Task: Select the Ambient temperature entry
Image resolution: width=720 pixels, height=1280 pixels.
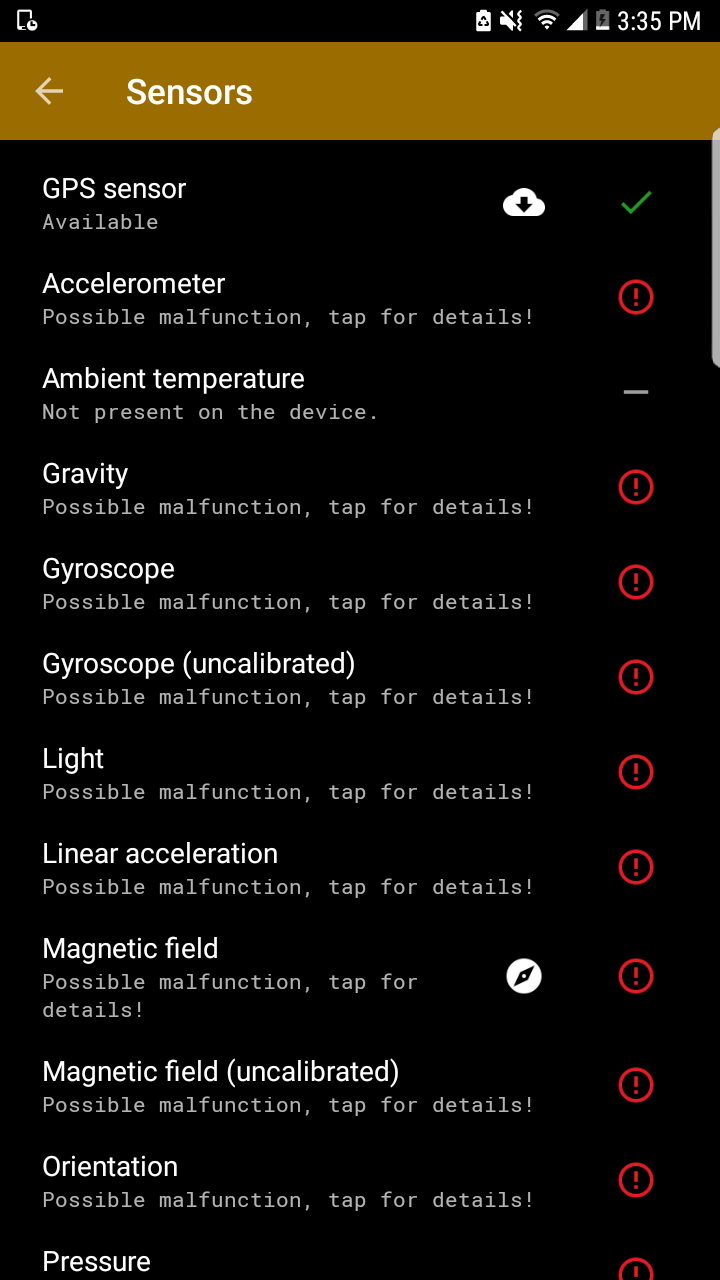Action: [360, 393]
